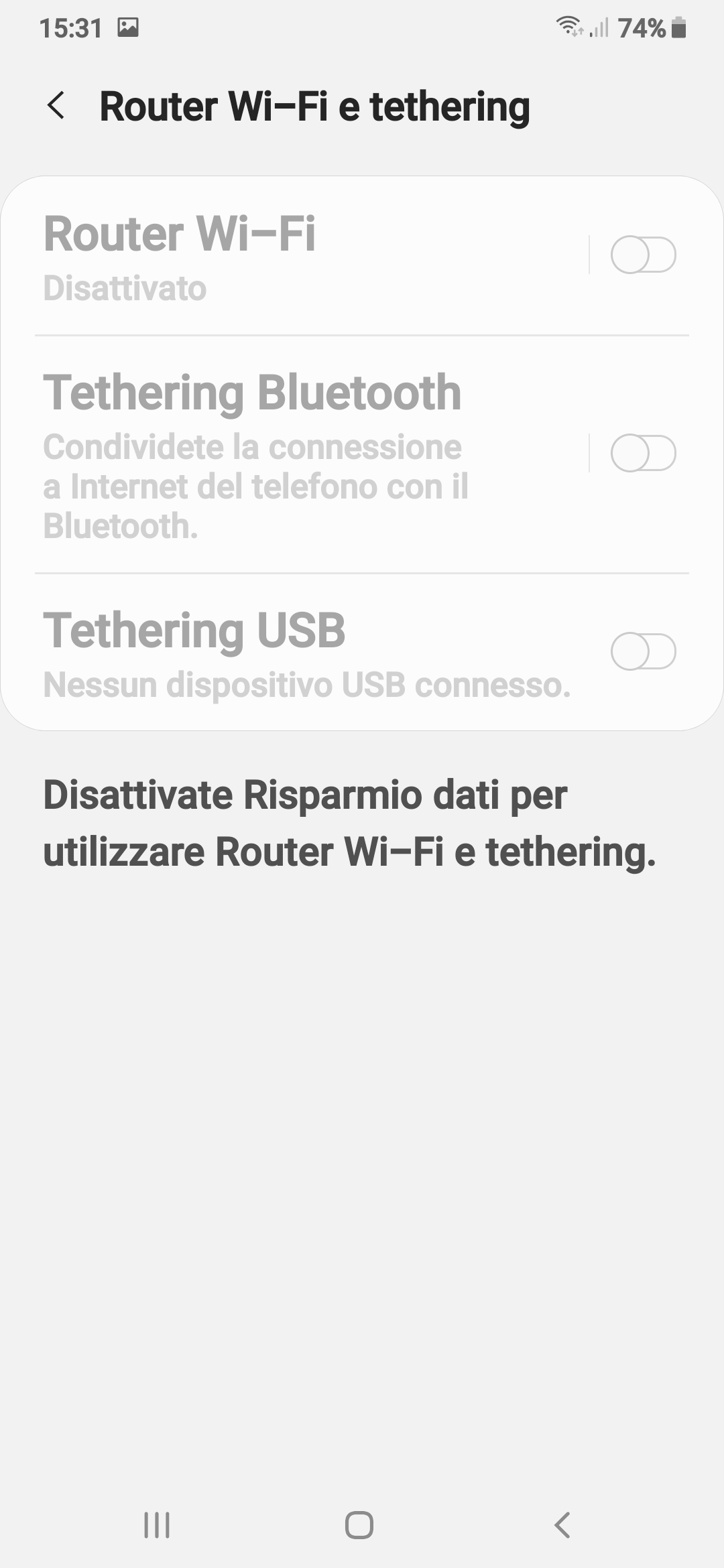Turn on the Tethering USB switch
Viewport: 724px width, 1568px height.
click(643, 651)
